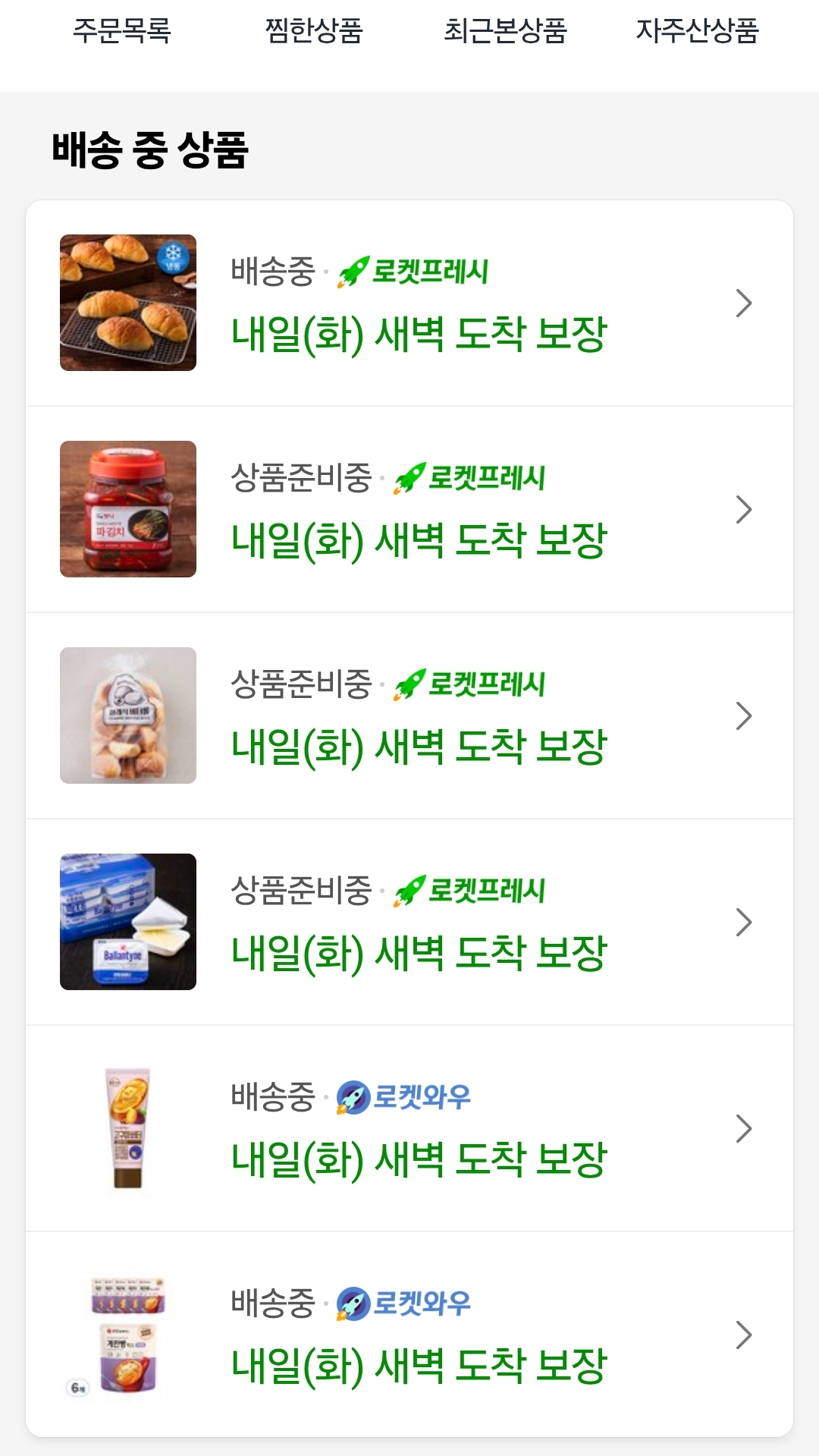
Task: View the 파김치 kimchi jar order
Action: tap(409, 509)
